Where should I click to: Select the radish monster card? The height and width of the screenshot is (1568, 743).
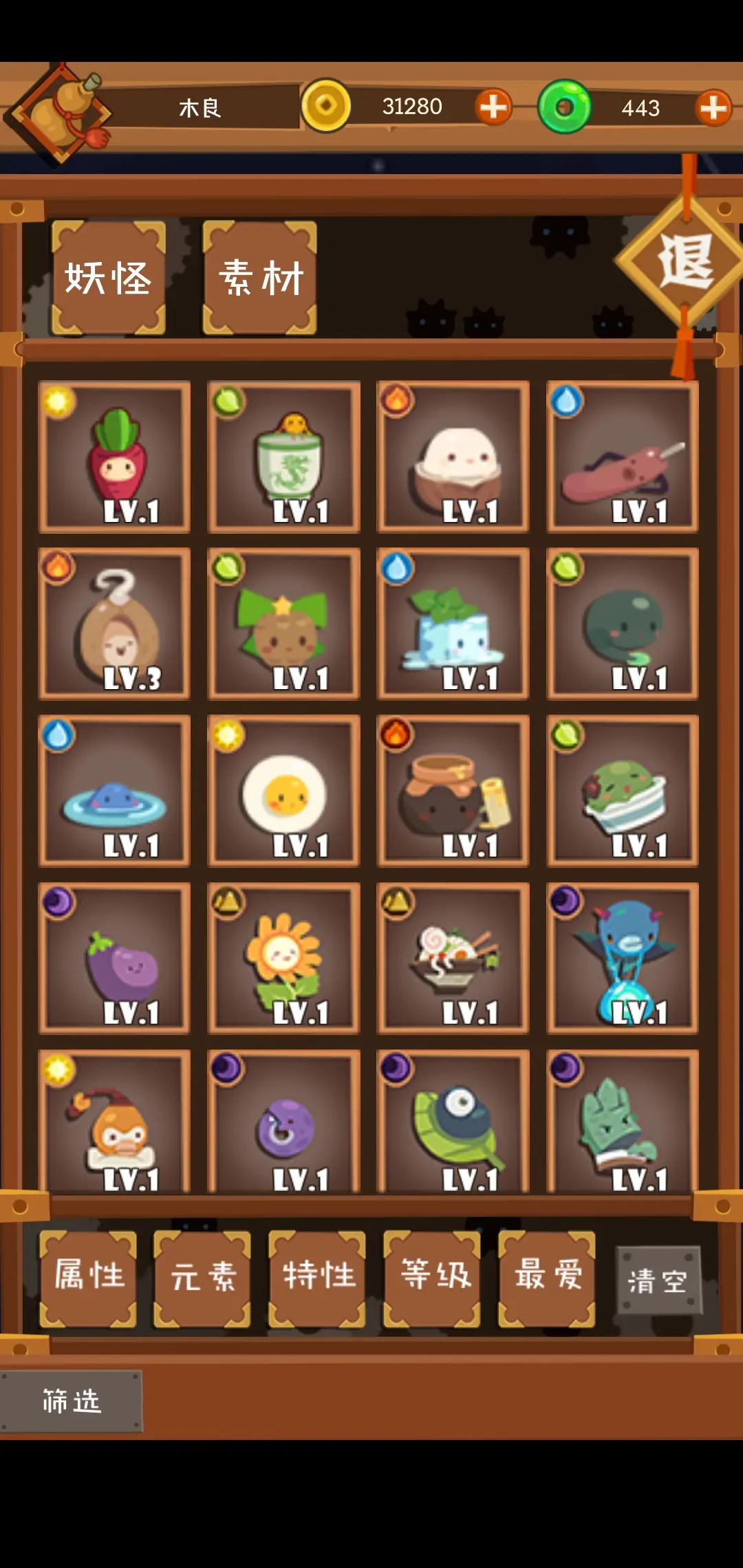tap(114, 457)
